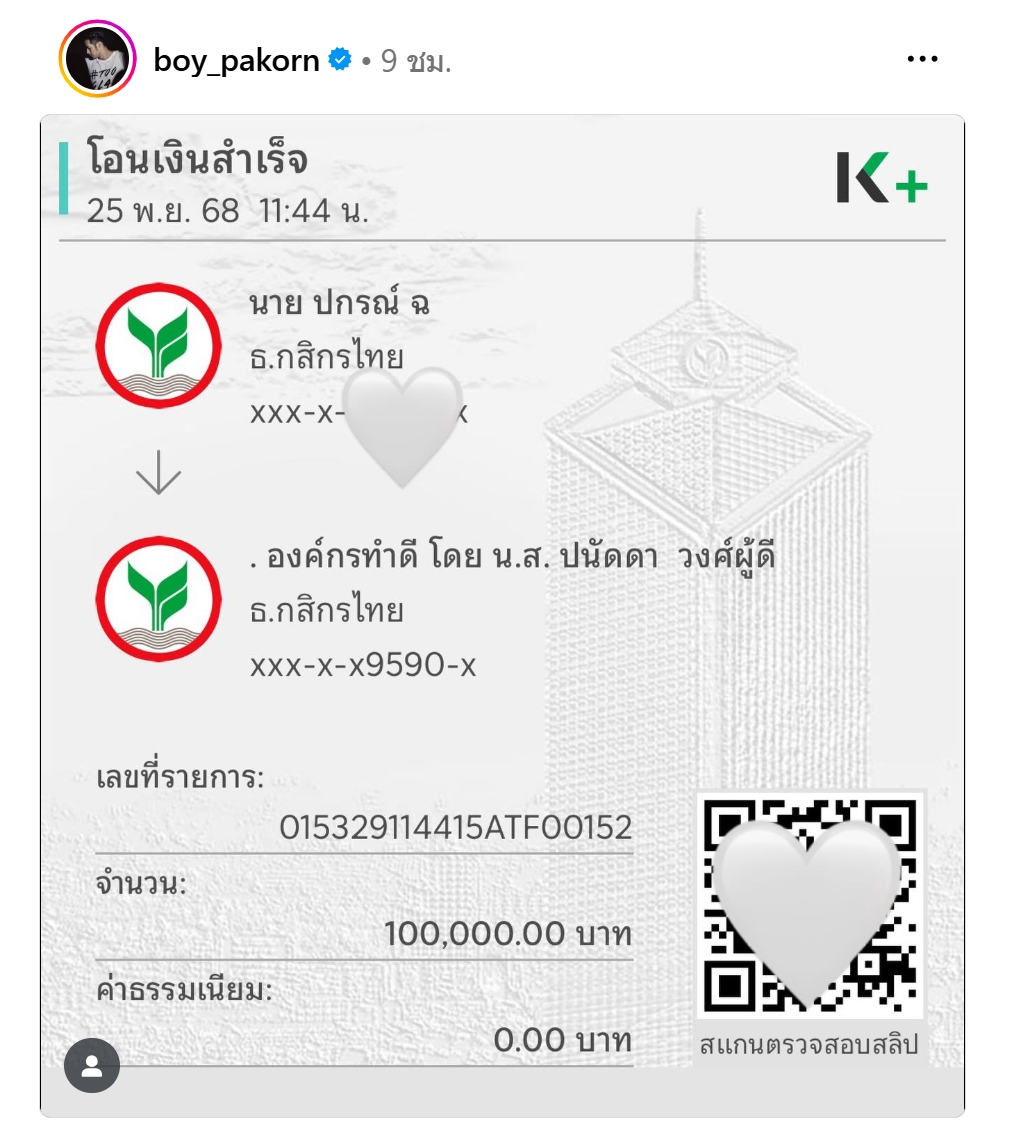
Task: Show tagged people on the photo
Action: click(92, 1066)
